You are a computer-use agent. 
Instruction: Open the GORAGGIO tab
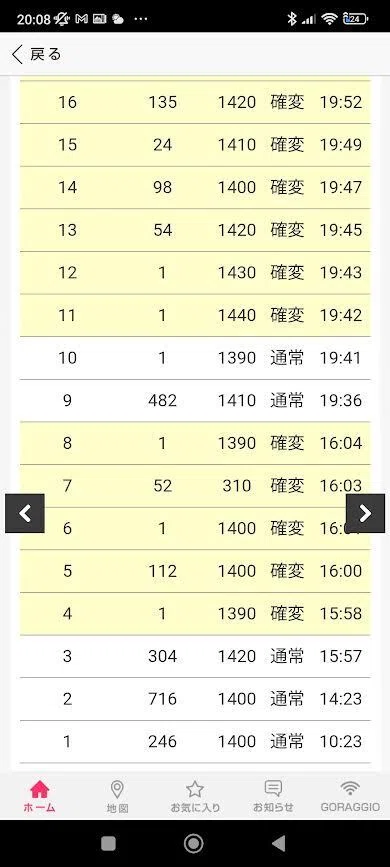pyautogui.click(x=350, y=796)
